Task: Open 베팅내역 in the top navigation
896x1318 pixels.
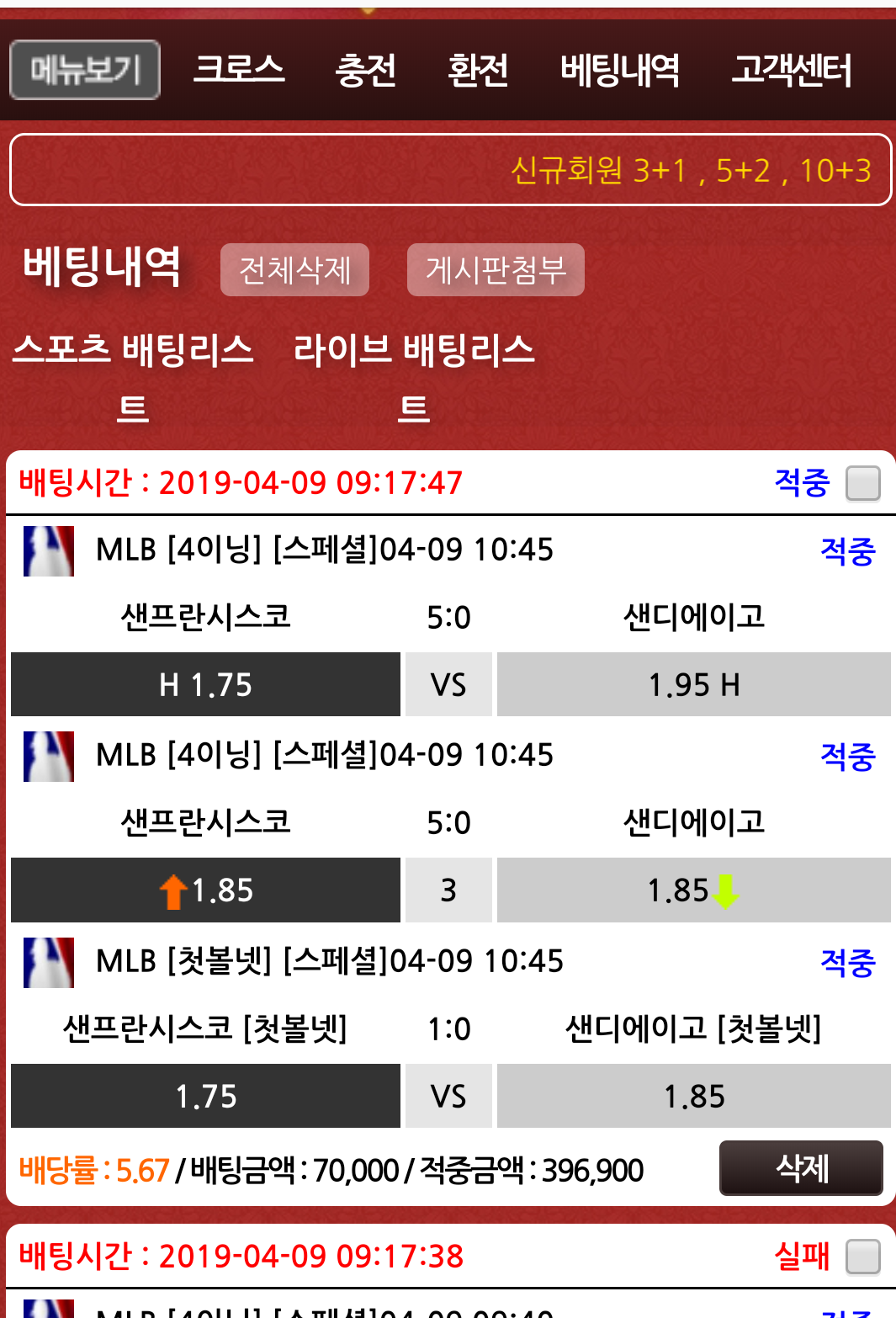Action: (x=620, y=70)
